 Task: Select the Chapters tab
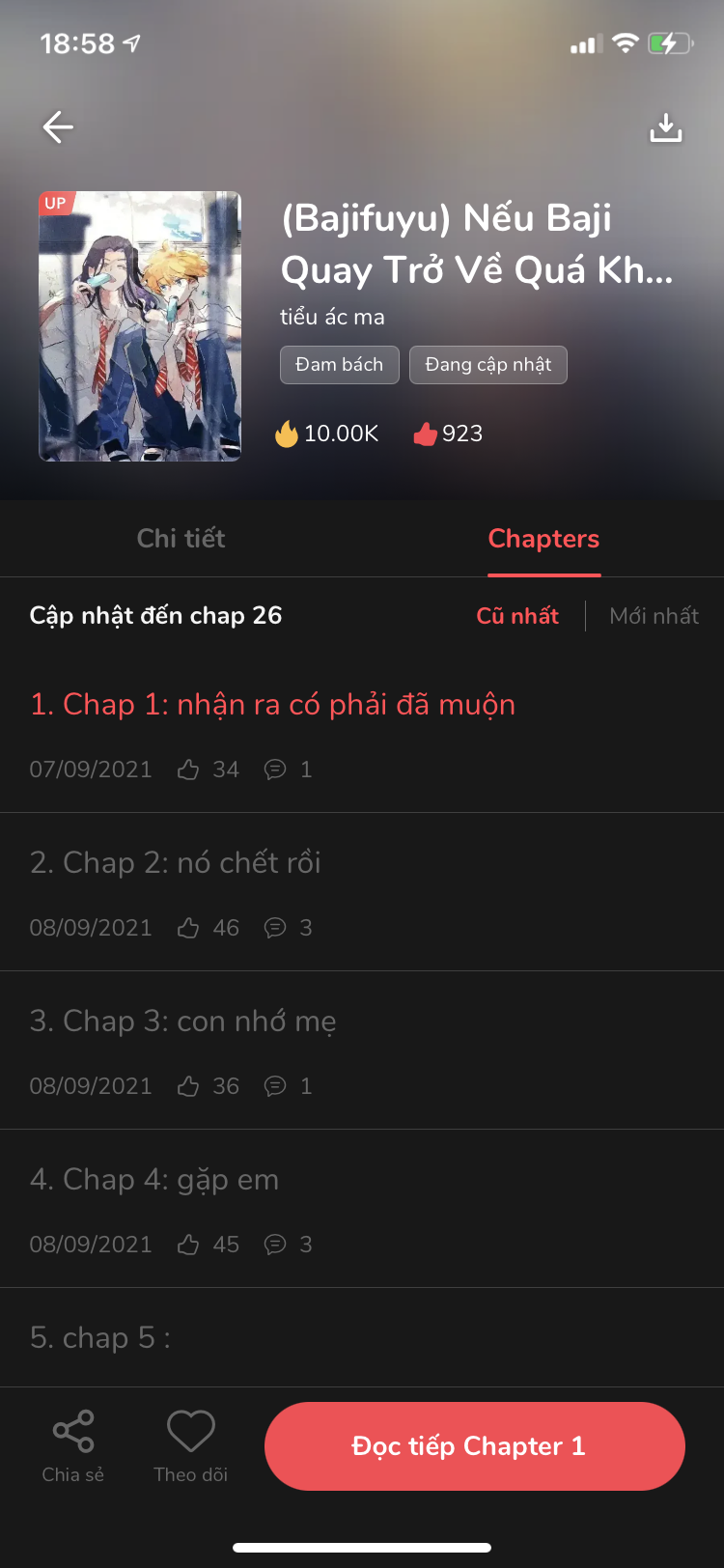tap(543, 539)
